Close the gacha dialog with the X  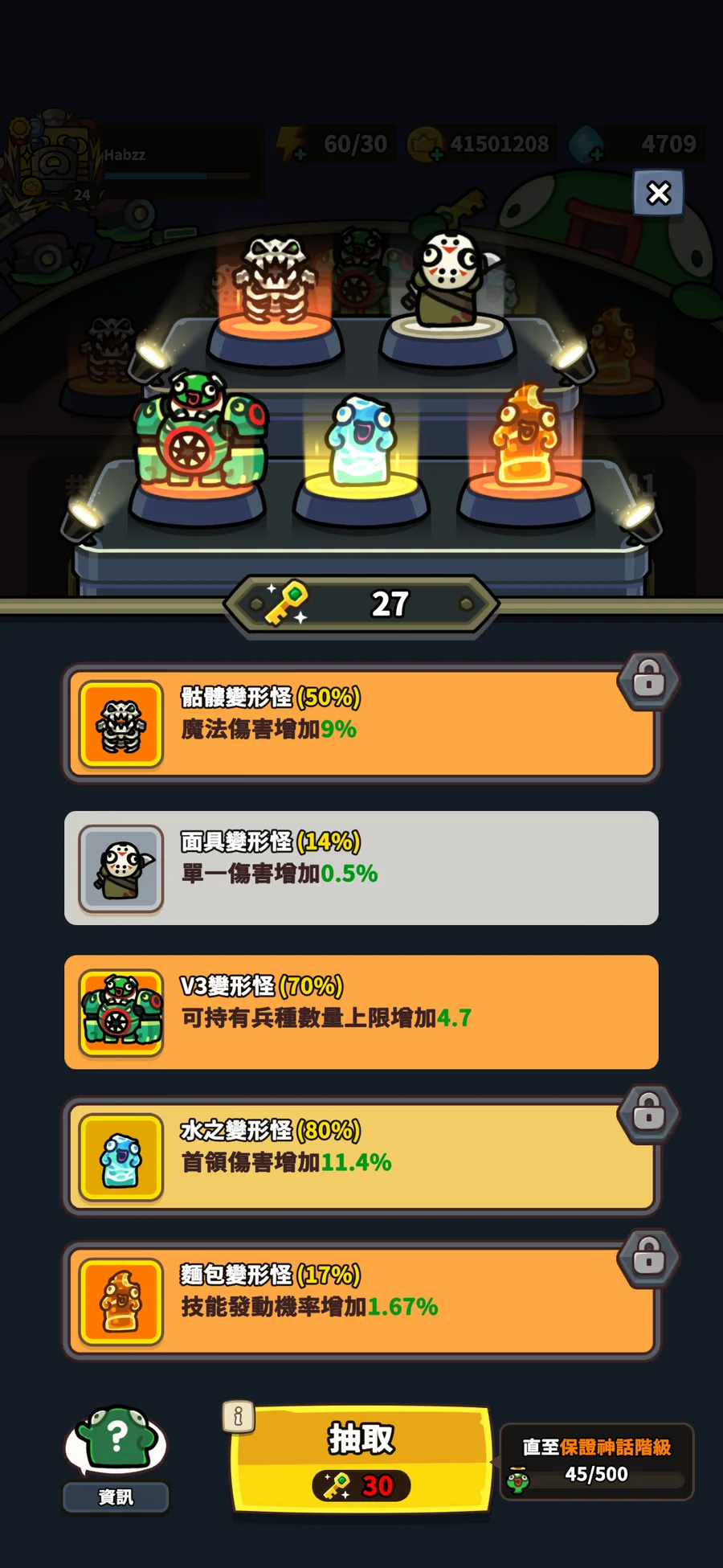point(658,193)
